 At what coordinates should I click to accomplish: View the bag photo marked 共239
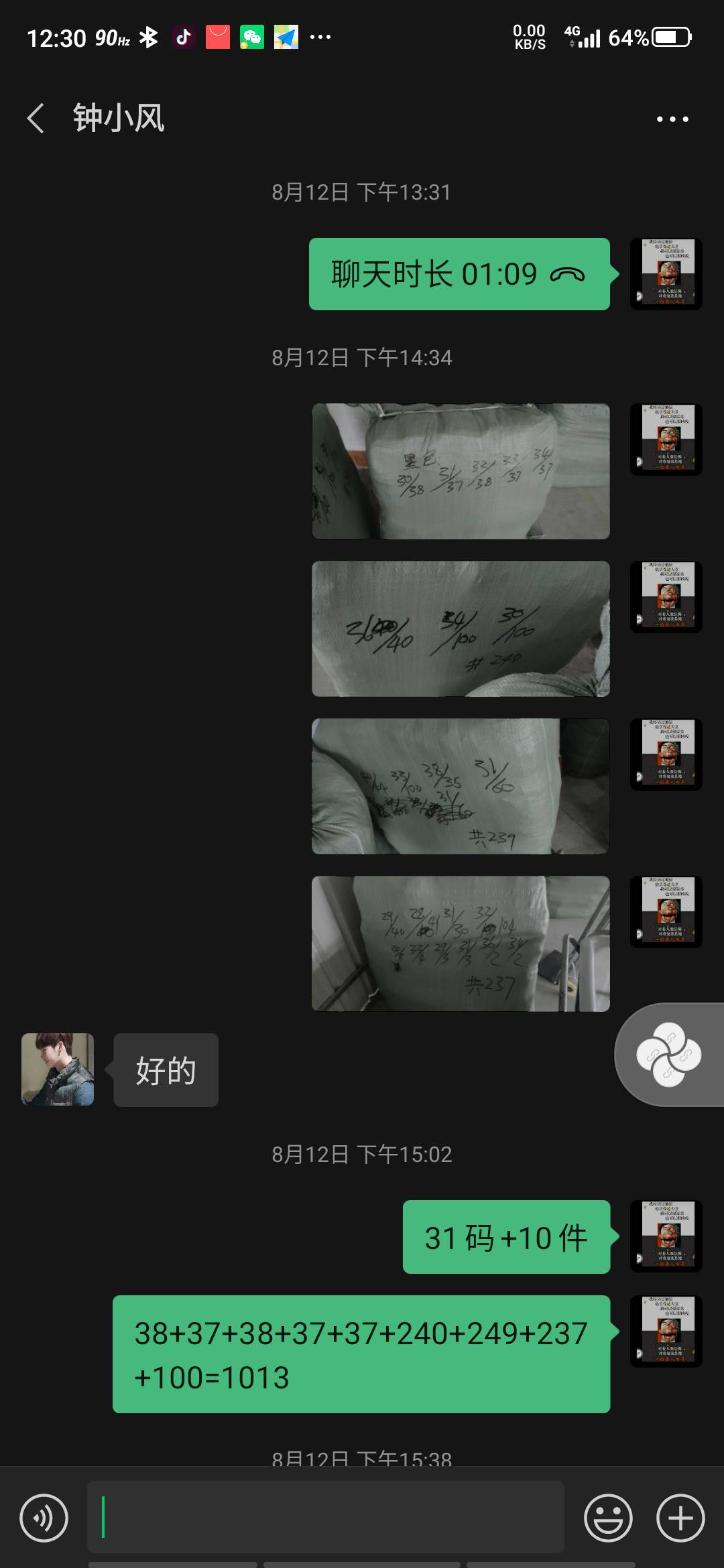pyautogui.click(x=461, y=786)
